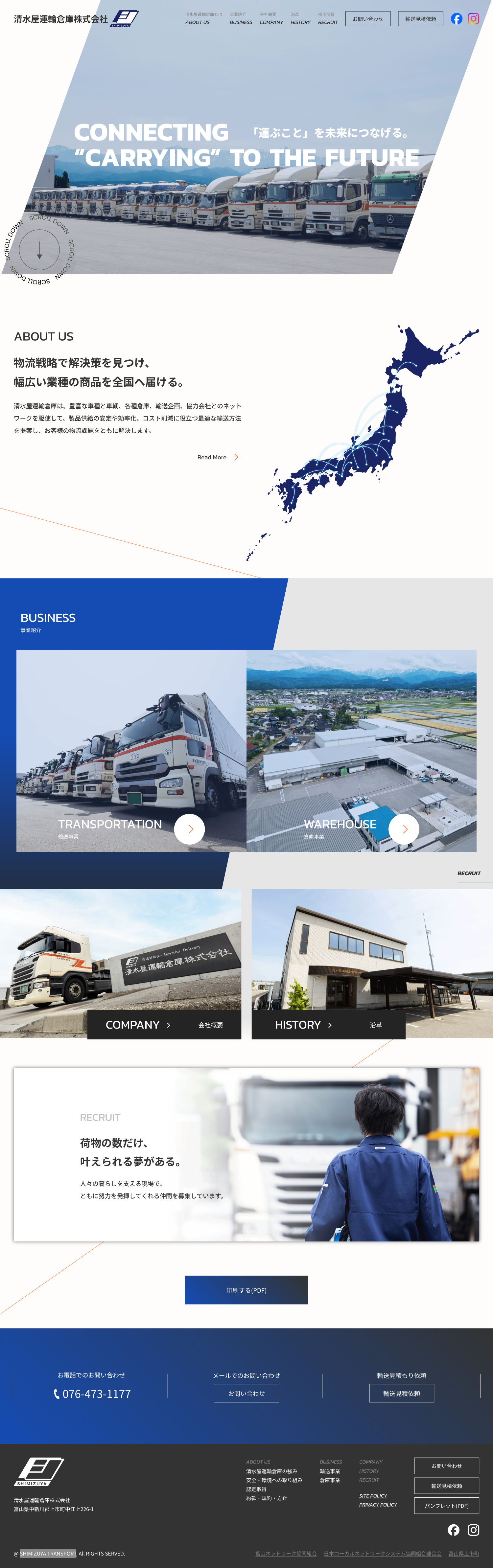Open the TRANSPORTATION business card
Viewport: 493px width, 1568px height.
(x=189, y=829)
